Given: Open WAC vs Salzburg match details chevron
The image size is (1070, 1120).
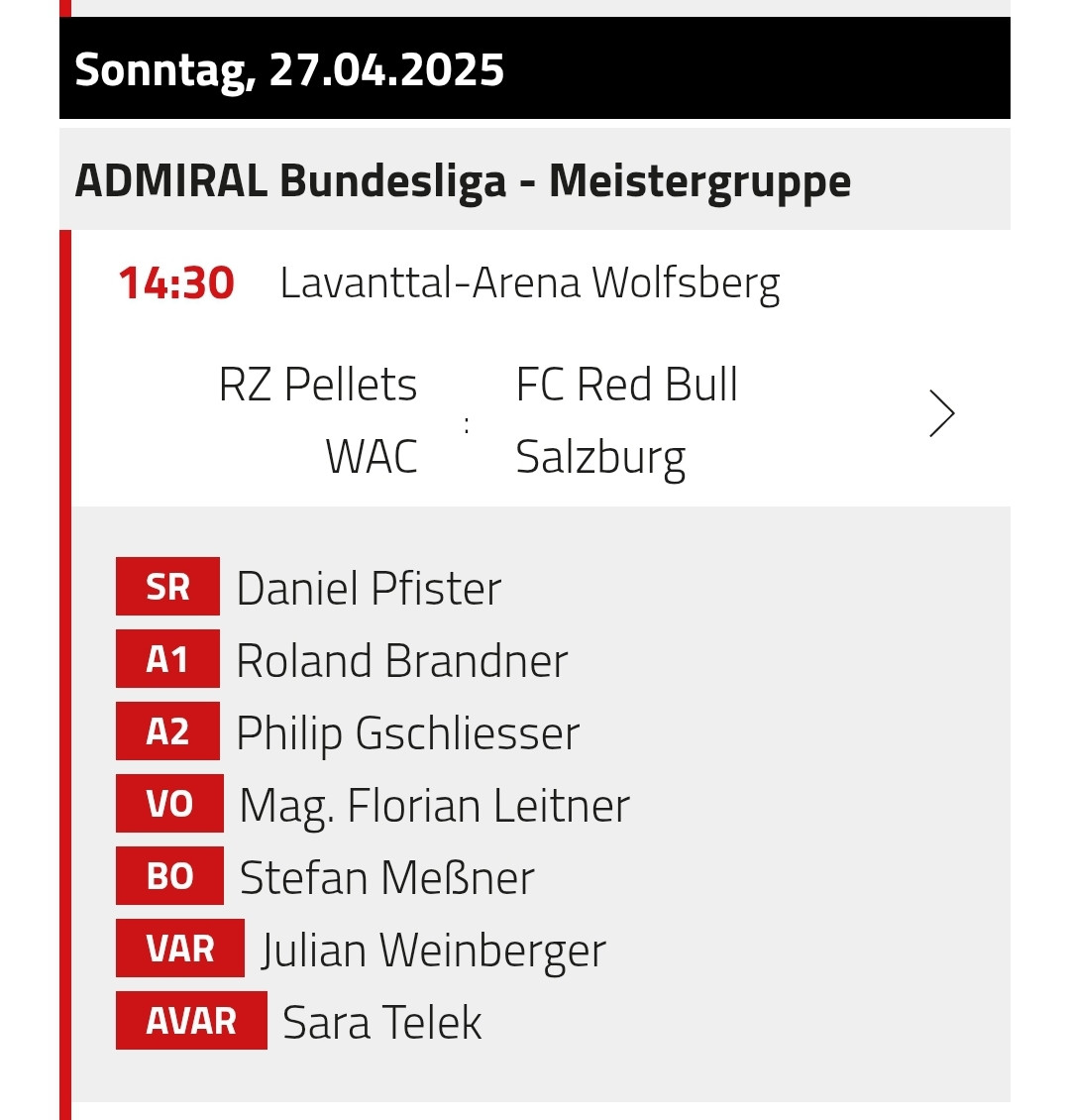Looking at the screenshot, I should pyautogui.click(x=941, y=414).
